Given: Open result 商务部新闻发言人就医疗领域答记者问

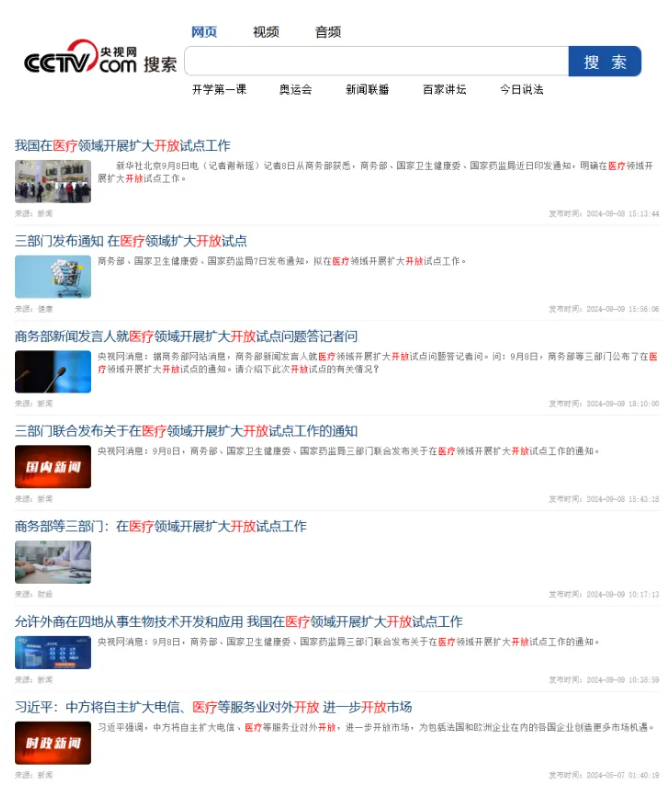Looking at the screenshot, I should pos(186,336).
